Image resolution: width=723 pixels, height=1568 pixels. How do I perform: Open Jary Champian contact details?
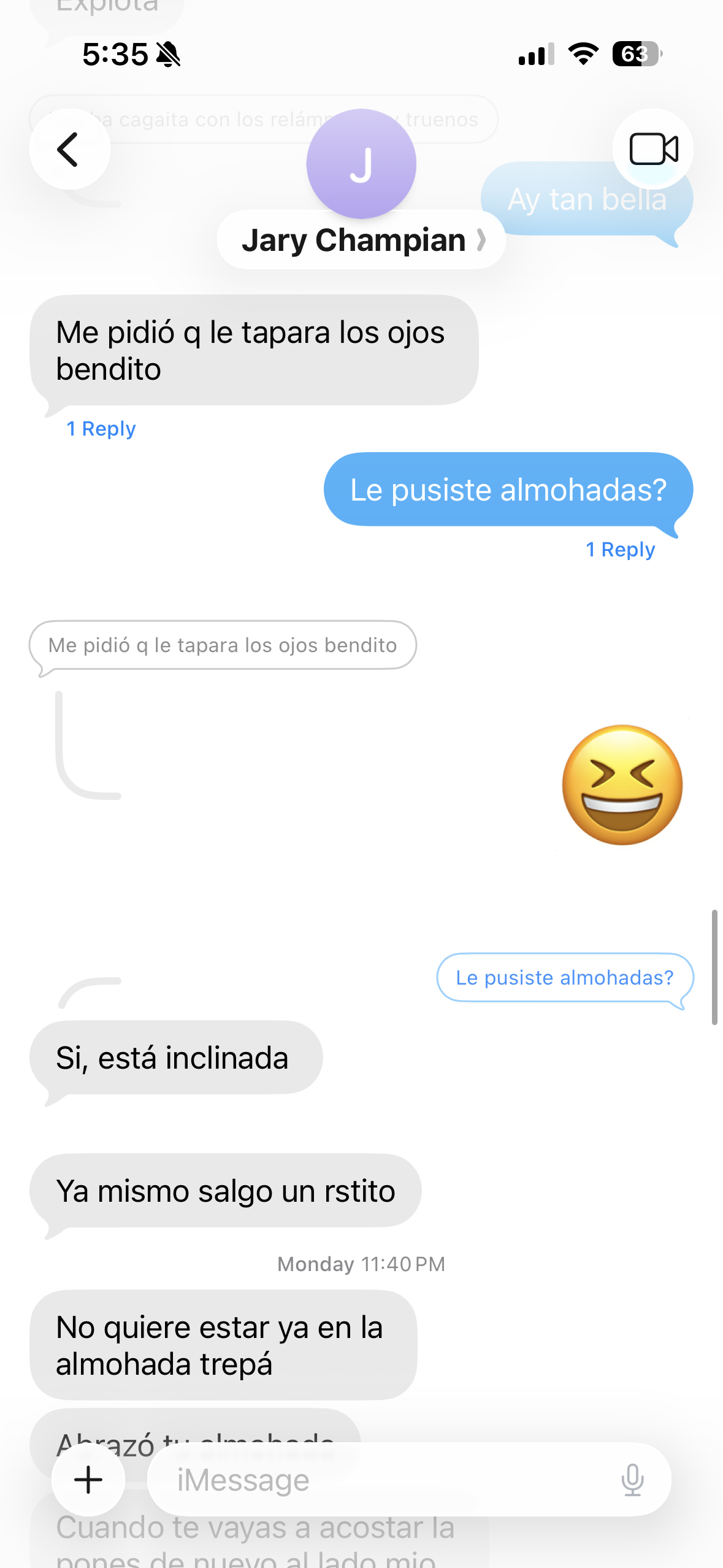(361, 240)
